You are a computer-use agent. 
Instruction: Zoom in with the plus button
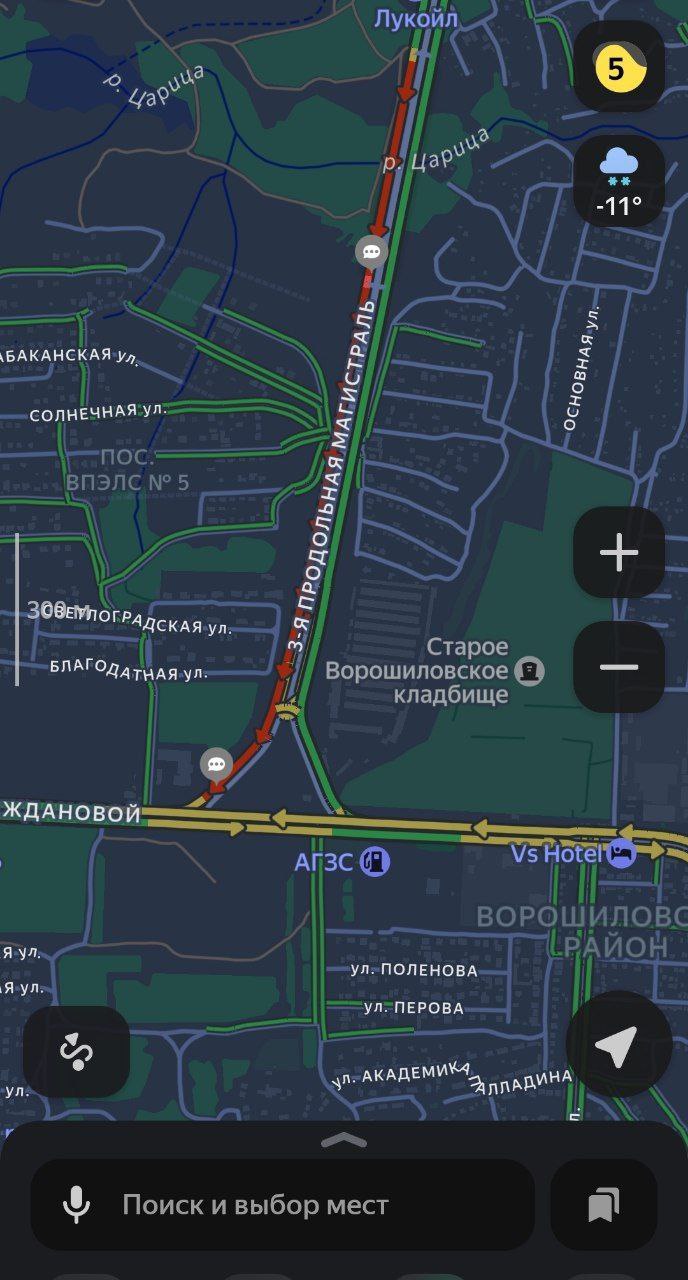point(618,553)
